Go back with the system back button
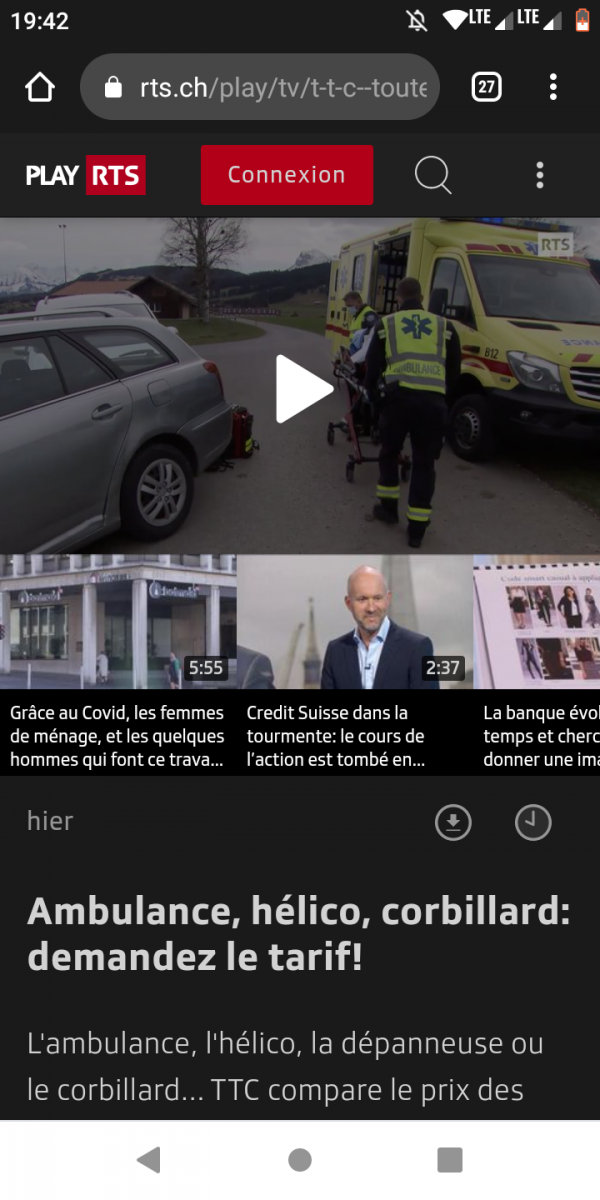 pyautogui.click(x=149, y=1160)
